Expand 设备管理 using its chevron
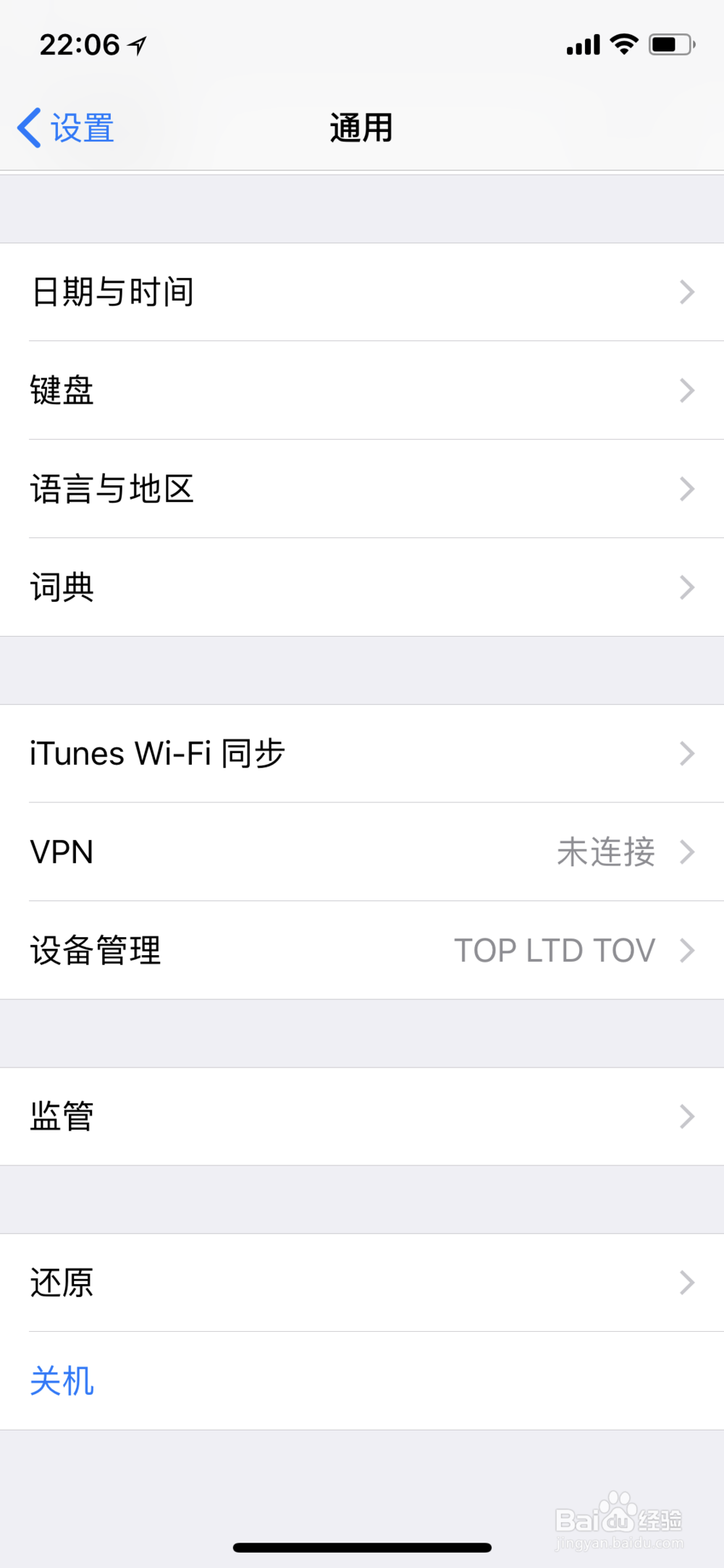The height and width of the screenshot is (1568, 724). (x=686, y=950)
